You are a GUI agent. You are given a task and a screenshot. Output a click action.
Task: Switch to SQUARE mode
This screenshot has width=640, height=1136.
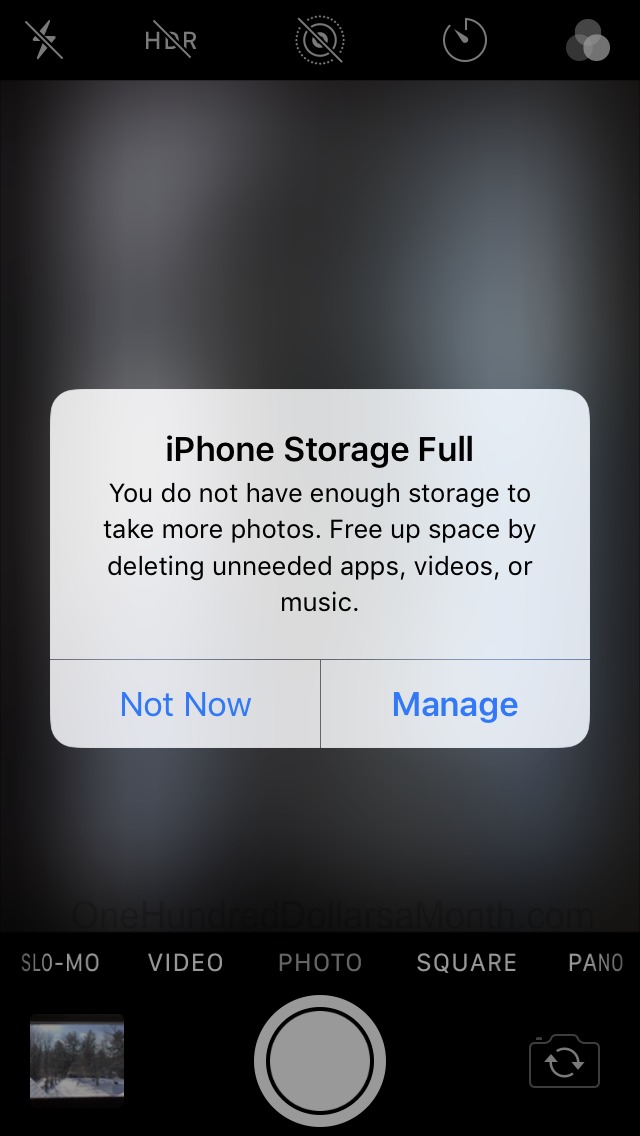coord(466,963)
